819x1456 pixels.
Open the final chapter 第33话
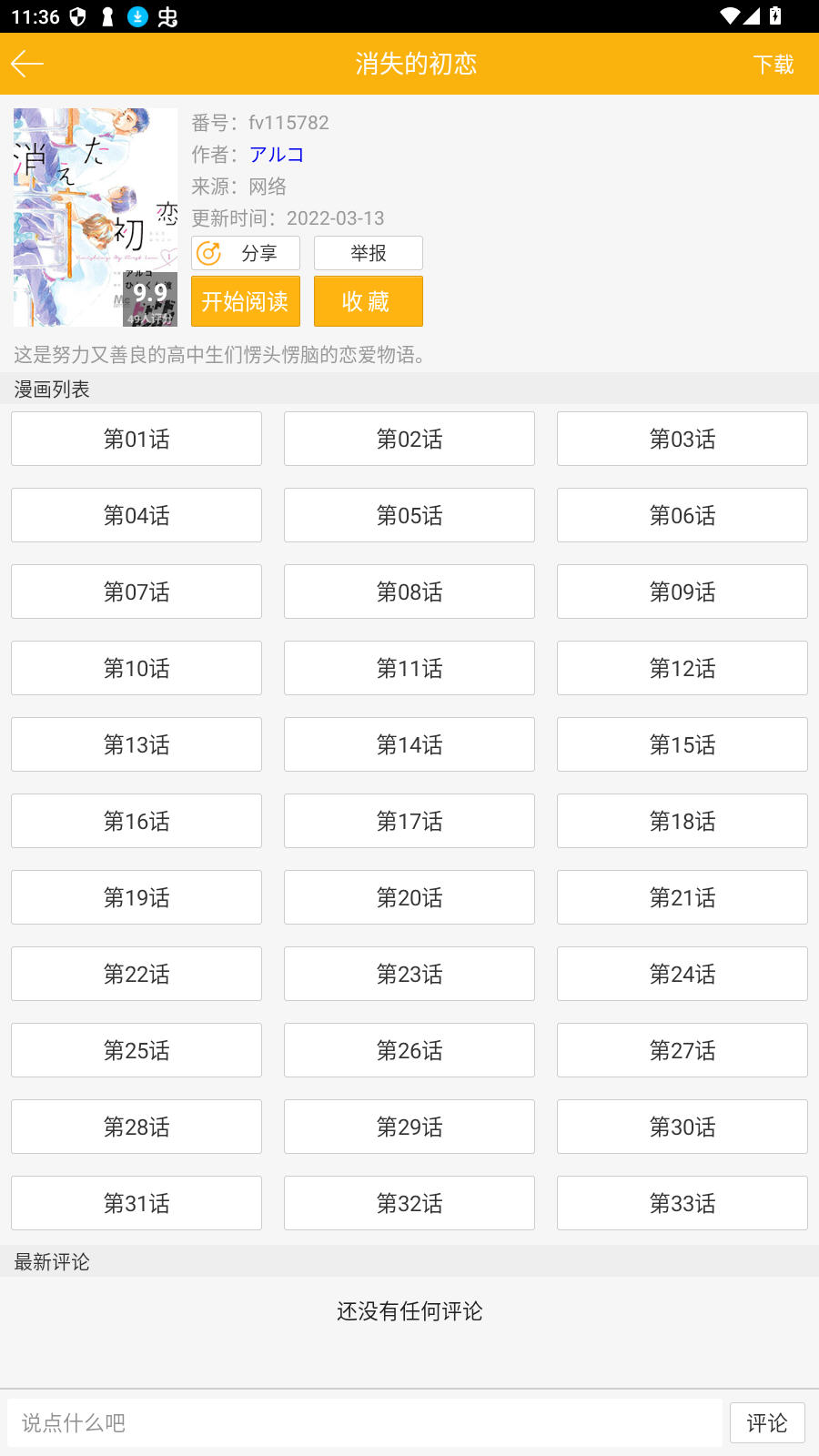(682, 1203)
